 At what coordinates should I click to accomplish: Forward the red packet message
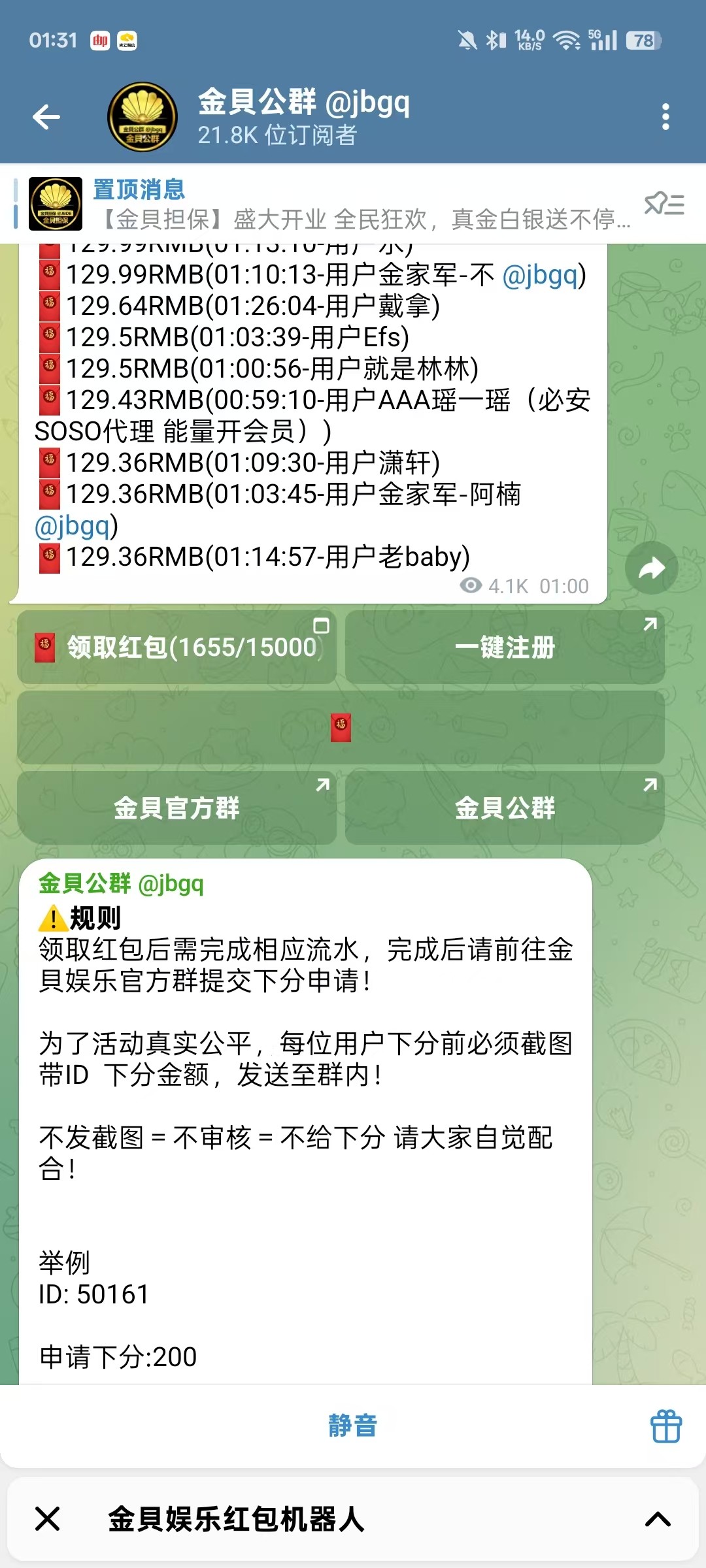(651, 568)
